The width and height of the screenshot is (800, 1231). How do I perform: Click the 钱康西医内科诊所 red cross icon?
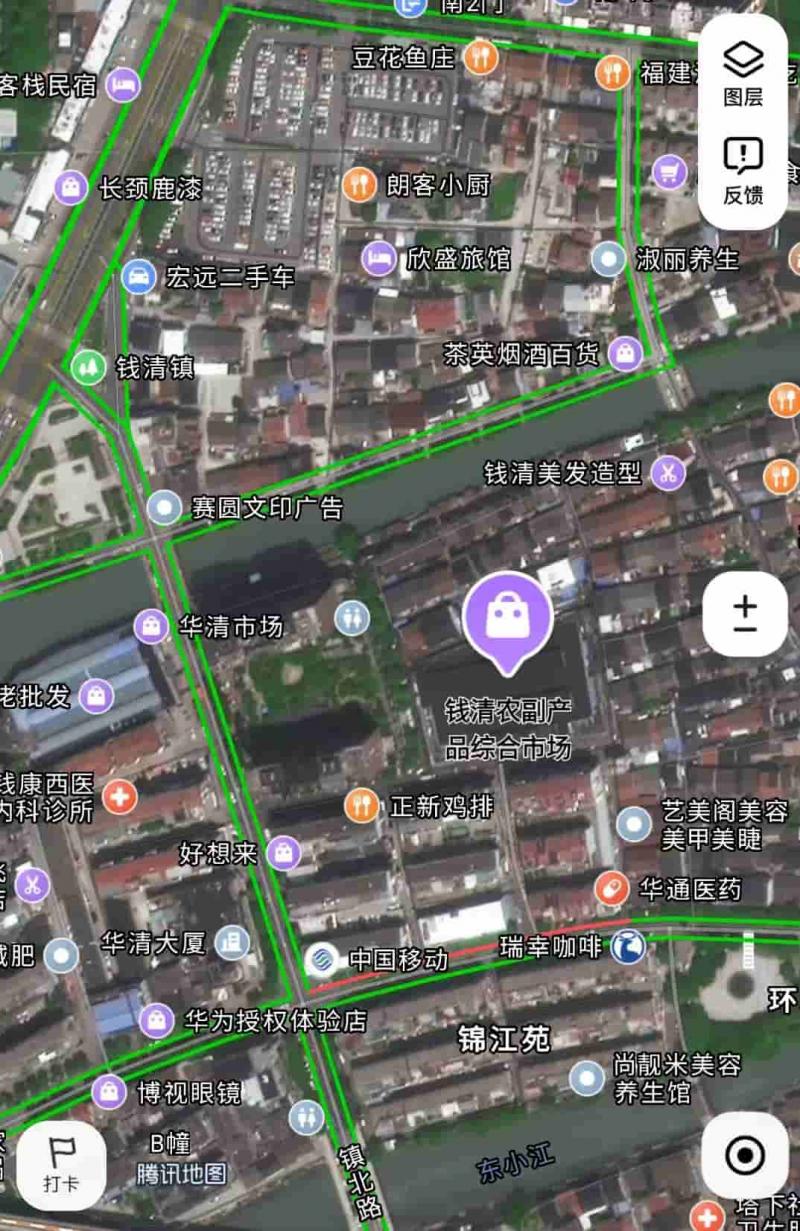click(120, 797)
